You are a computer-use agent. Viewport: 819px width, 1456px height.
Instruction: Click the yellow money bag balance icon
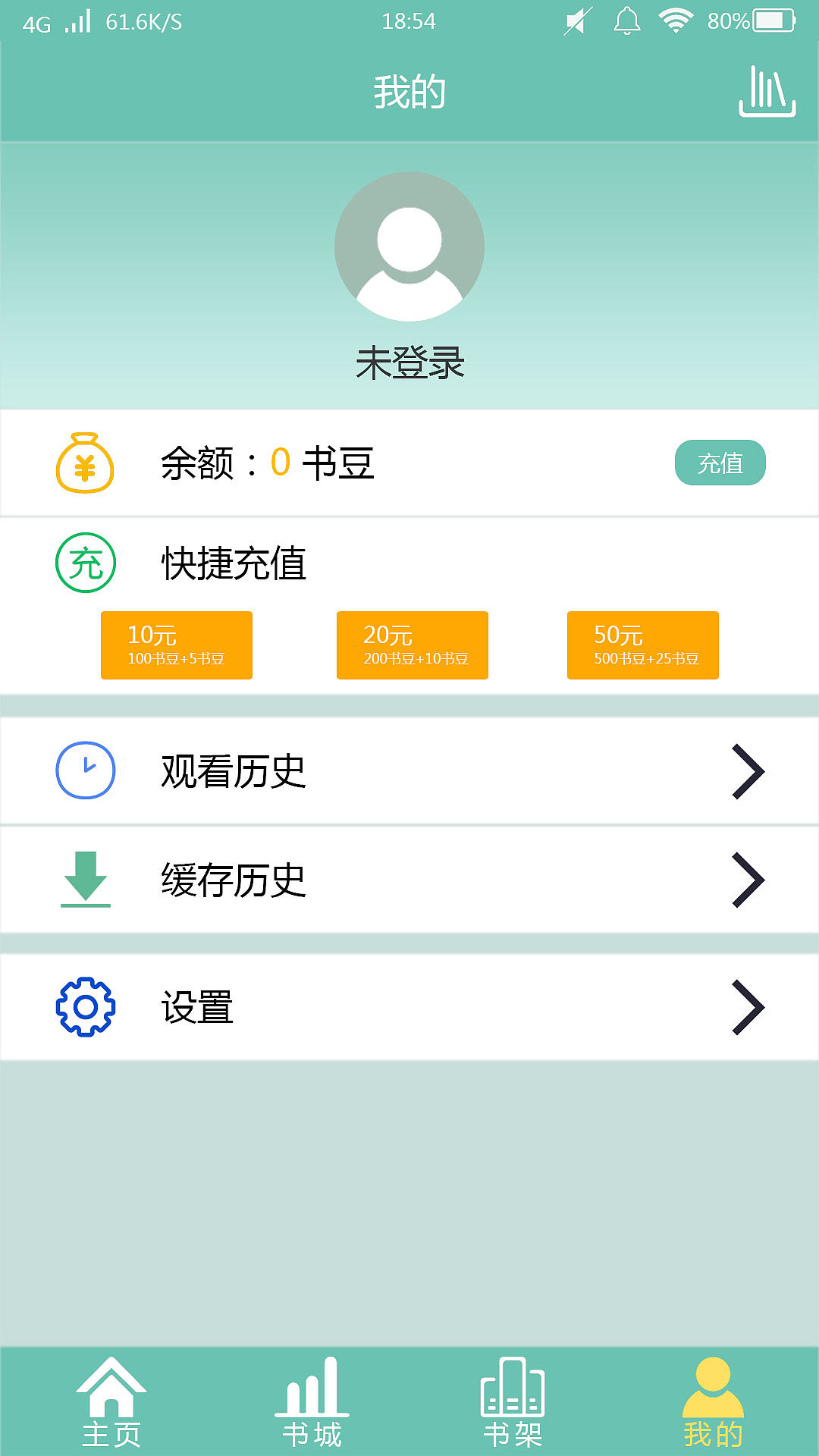coord(85,463)
